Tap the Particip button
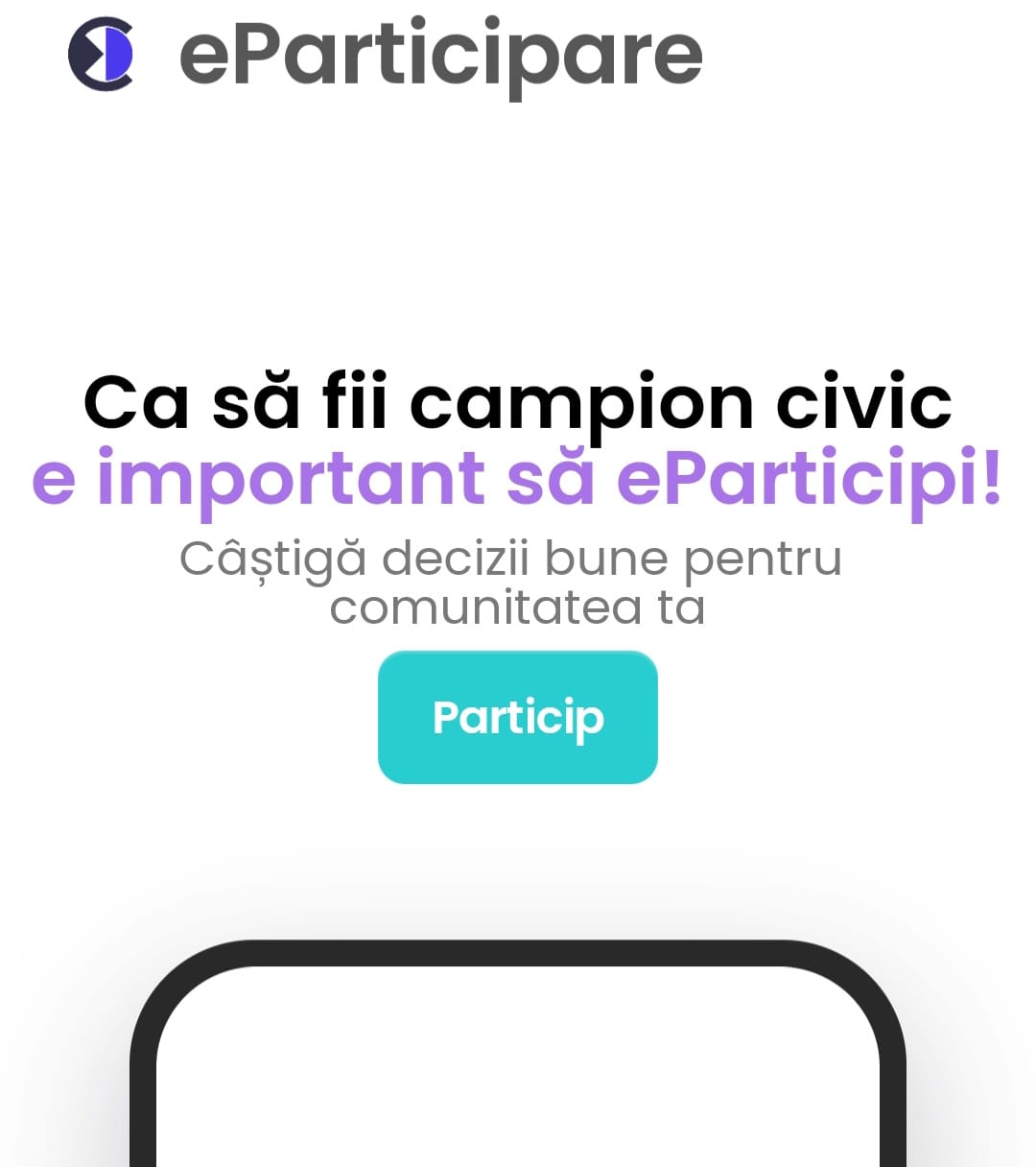Viewport: 1036px width, 1167px height. pyautogui.click(x=518, y=717)
